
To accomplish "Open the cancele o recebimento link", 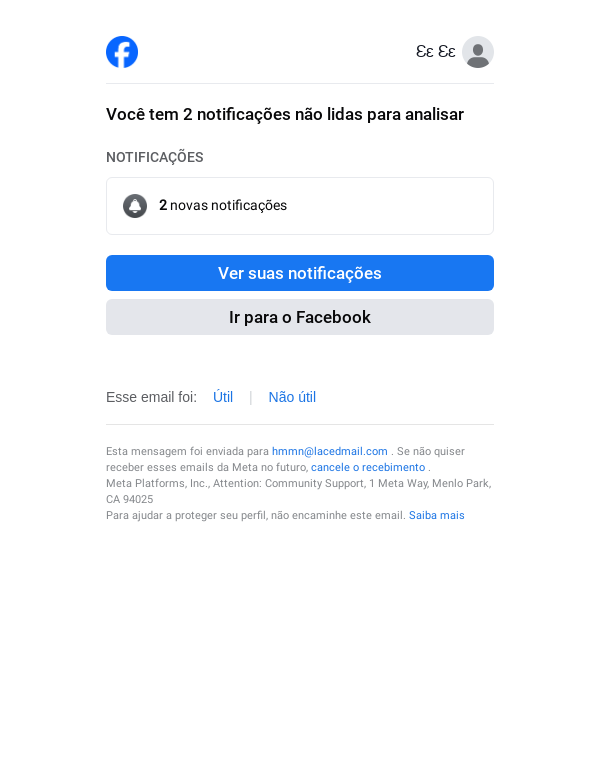I will pyautogui.click(x=368, y=467).
